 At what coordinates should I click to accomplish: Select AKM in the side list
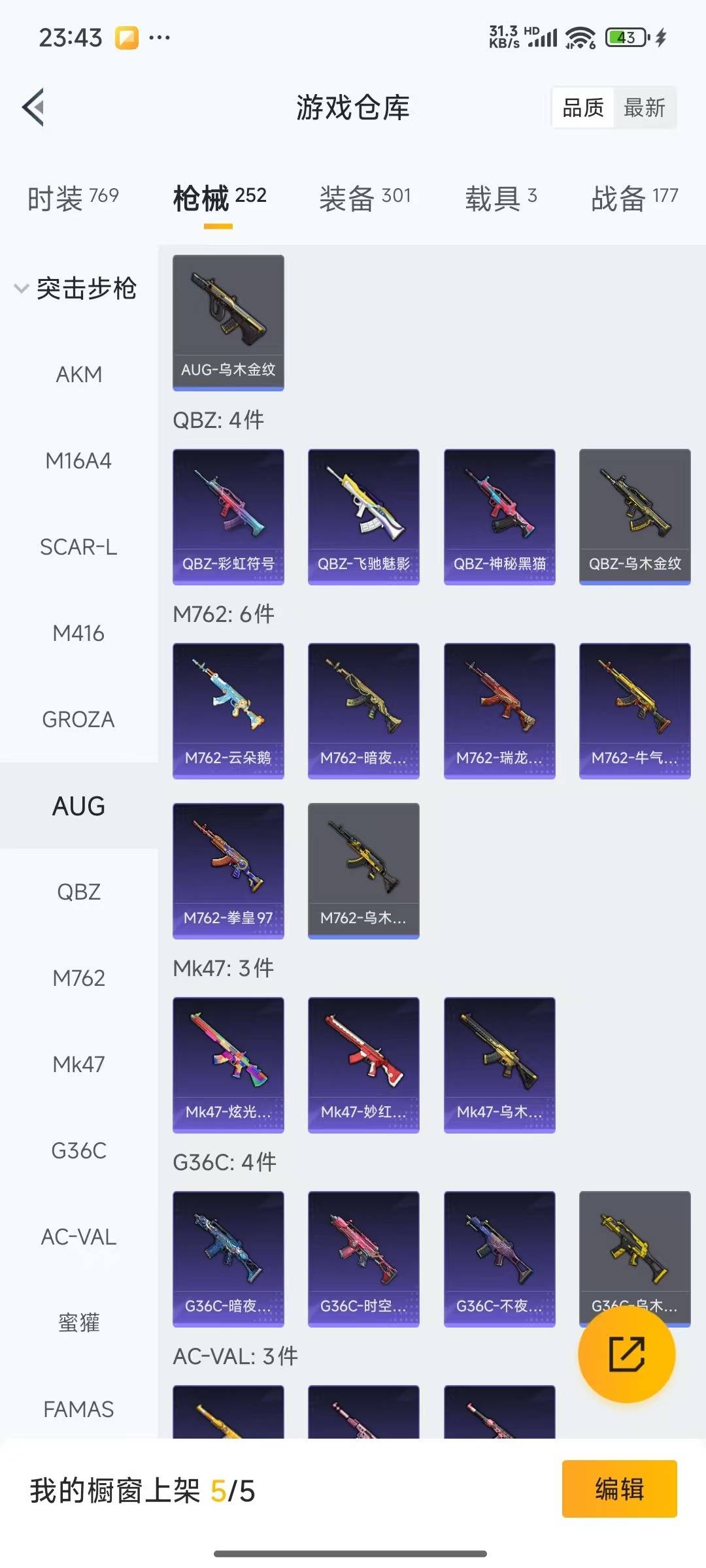[x=79, y=374]
